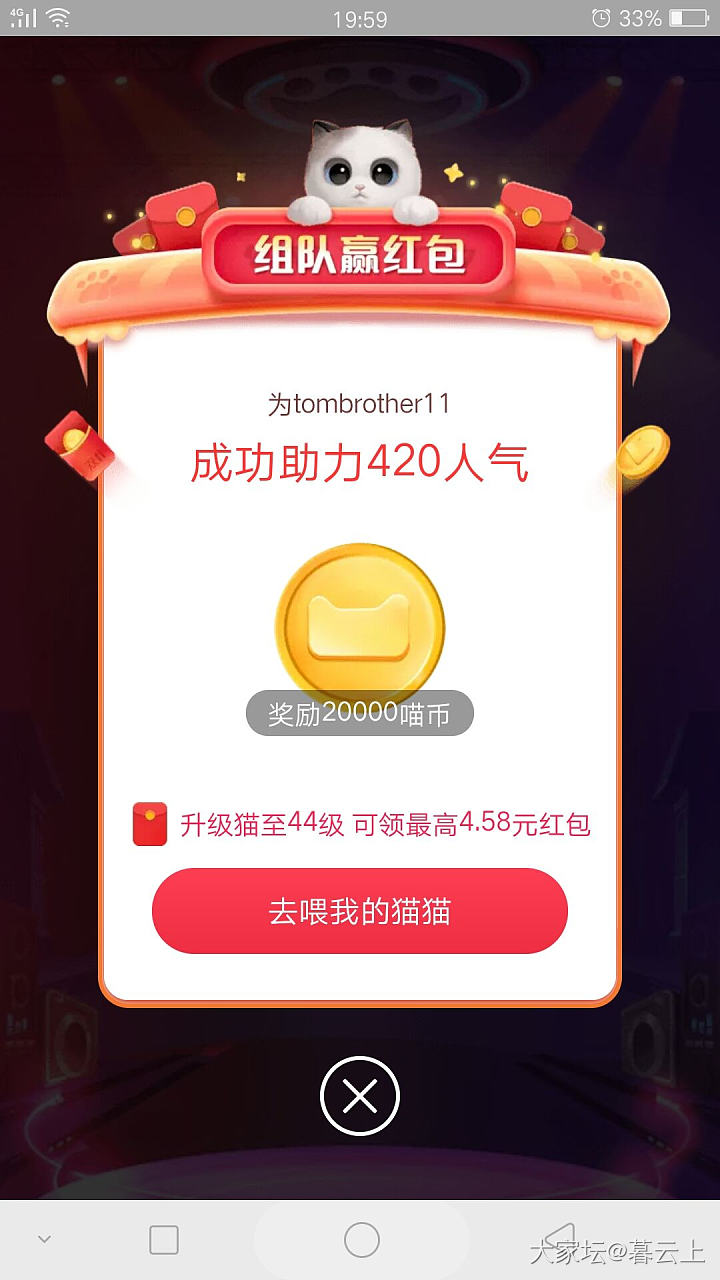Open the recent apps view

coord(164,1240)
